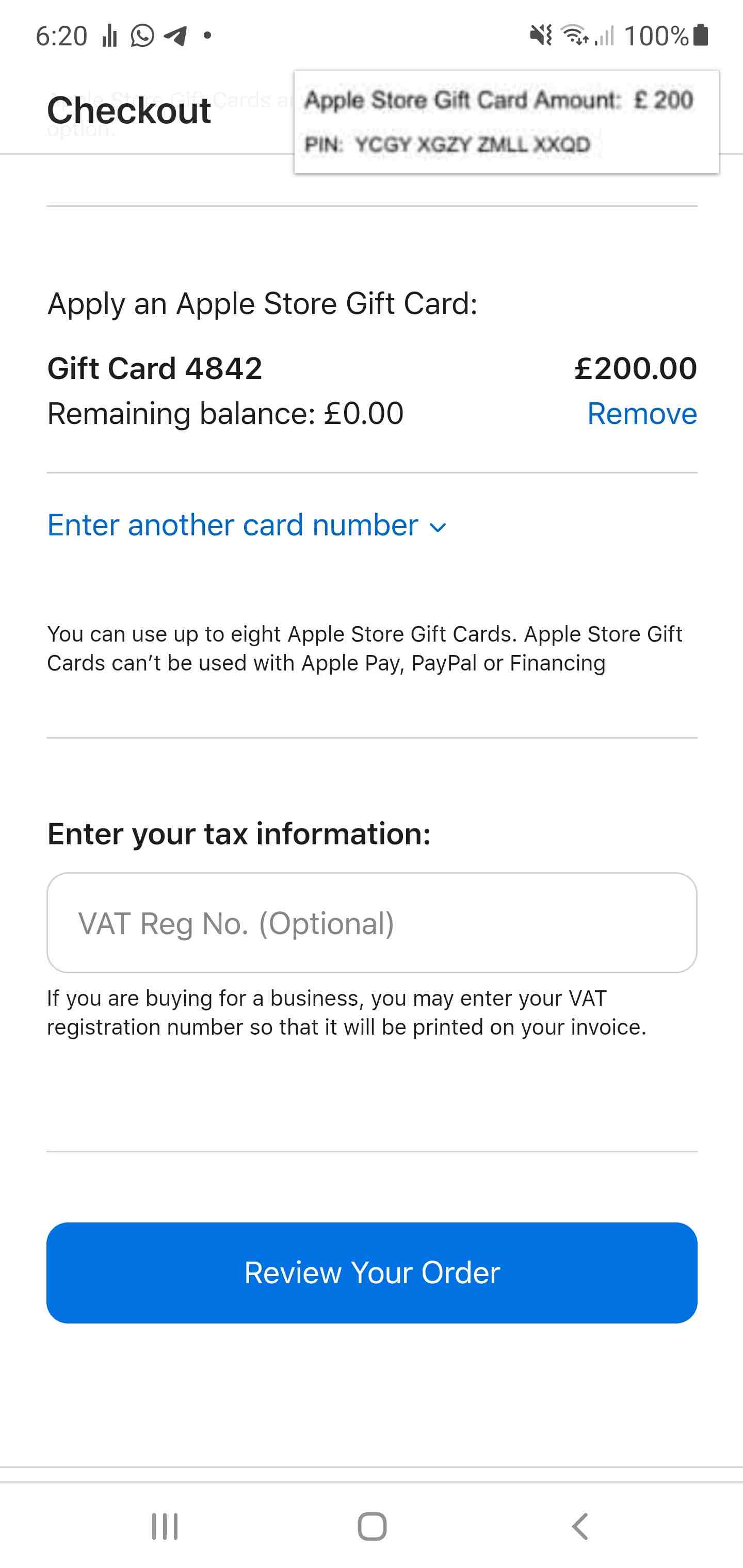
Task: Expand Enter another card number
Action: [x=247, y=525]
